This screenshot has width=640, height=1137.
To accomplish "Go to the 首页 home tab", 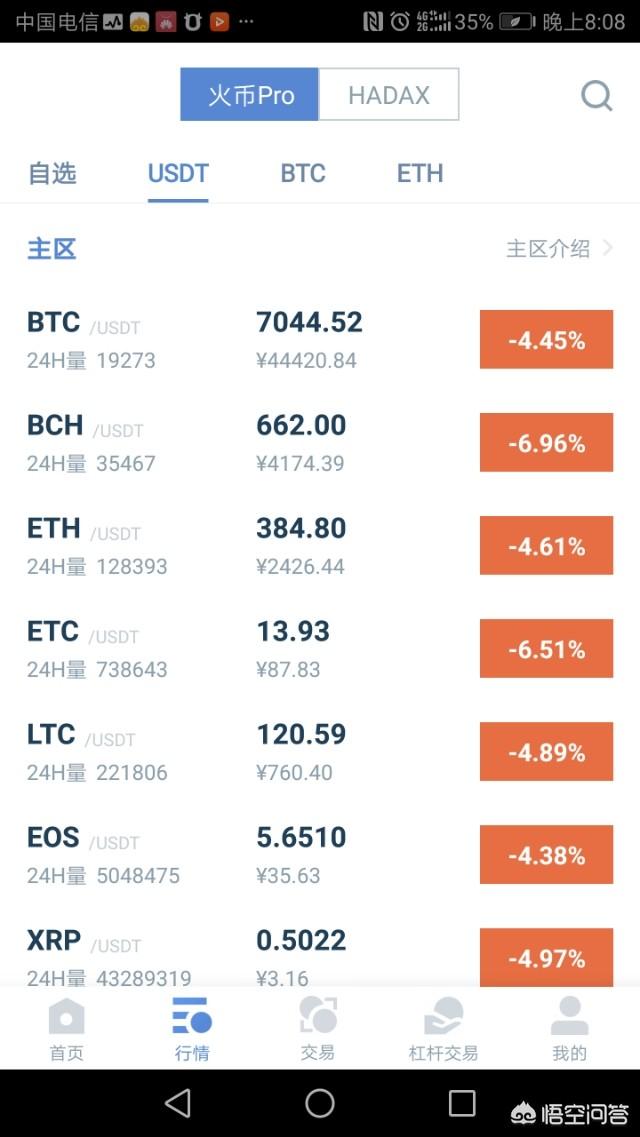I will [x=67, y=1029].
